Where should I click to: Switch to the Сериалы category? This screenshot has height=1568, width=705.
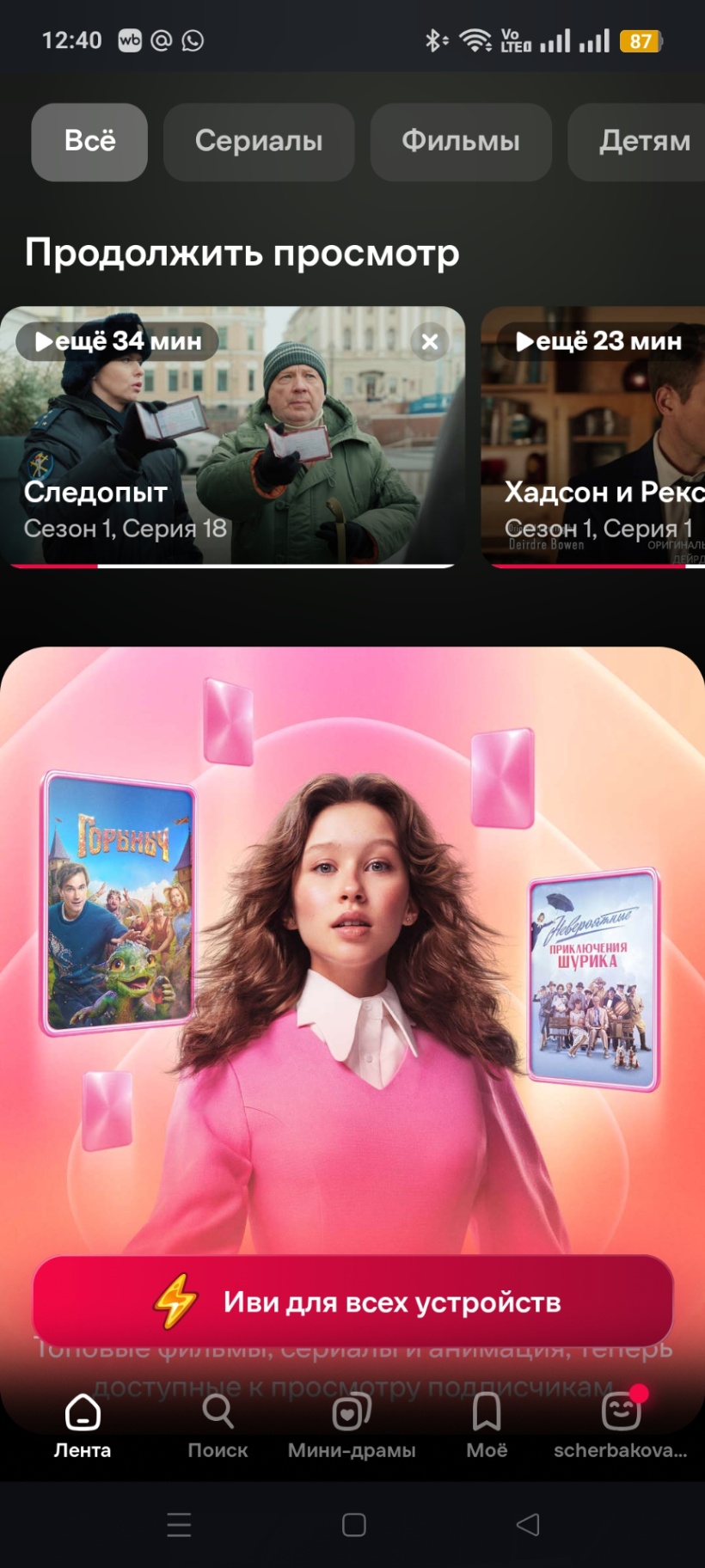click(x=259, y=142)
